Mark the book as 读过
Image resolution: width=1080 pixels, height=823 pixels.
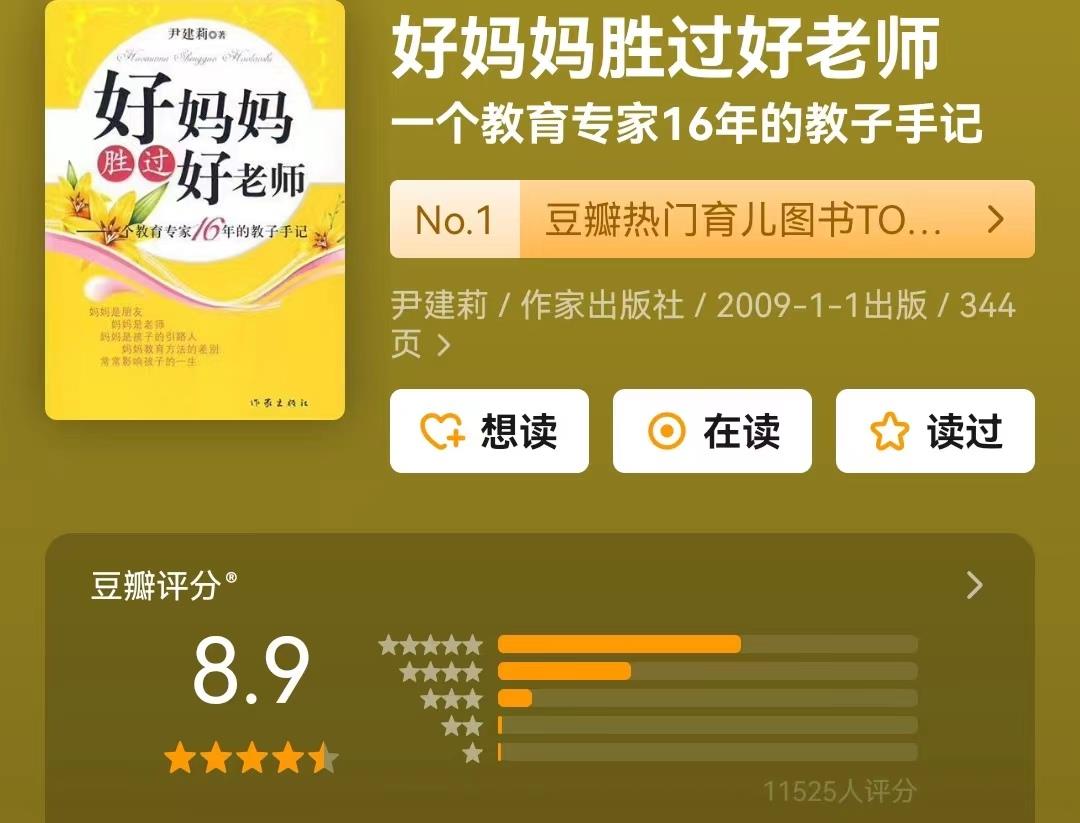tap(935, 431)
